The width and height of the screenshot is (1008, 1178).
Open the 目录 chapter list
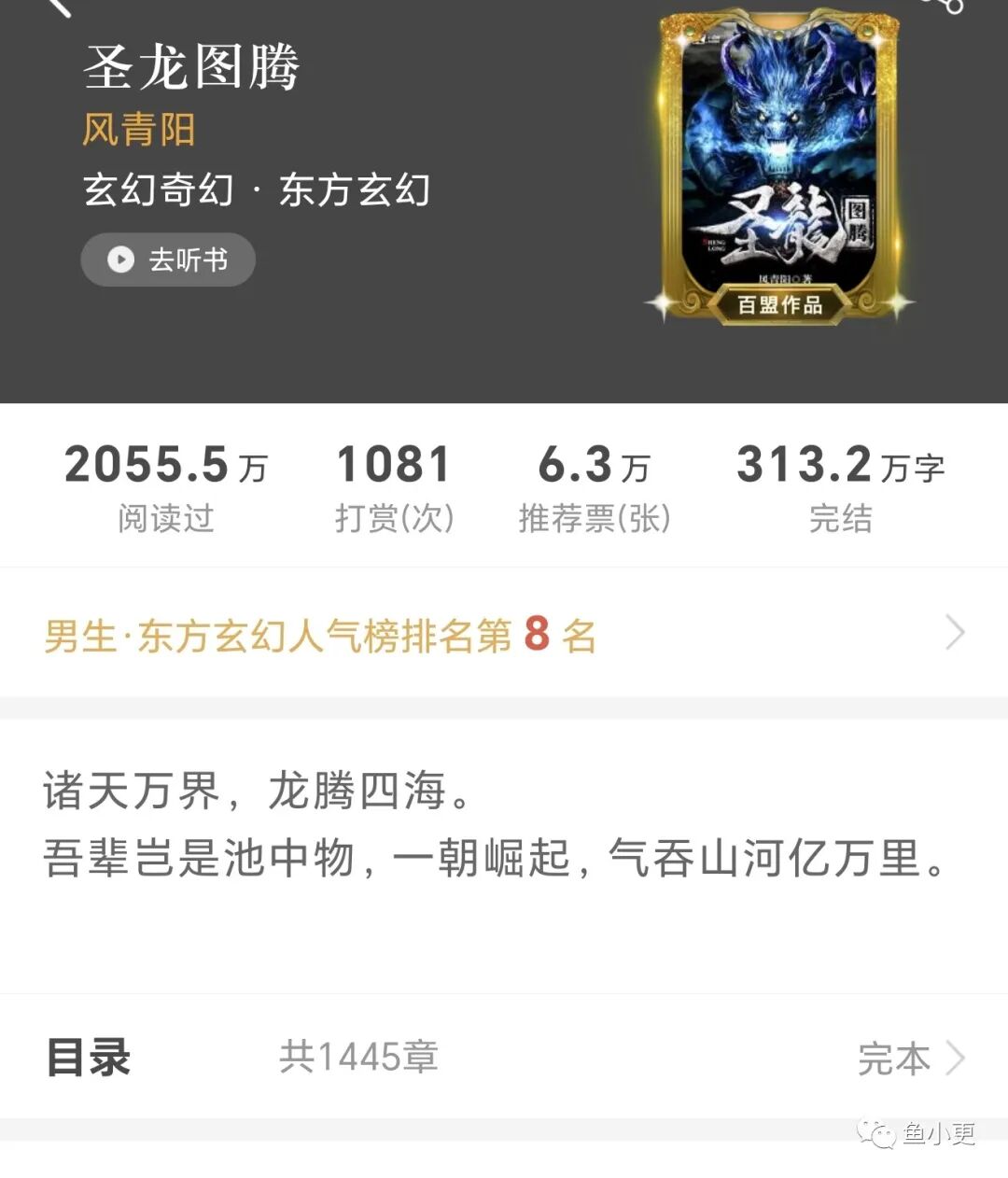(504, 1058)
